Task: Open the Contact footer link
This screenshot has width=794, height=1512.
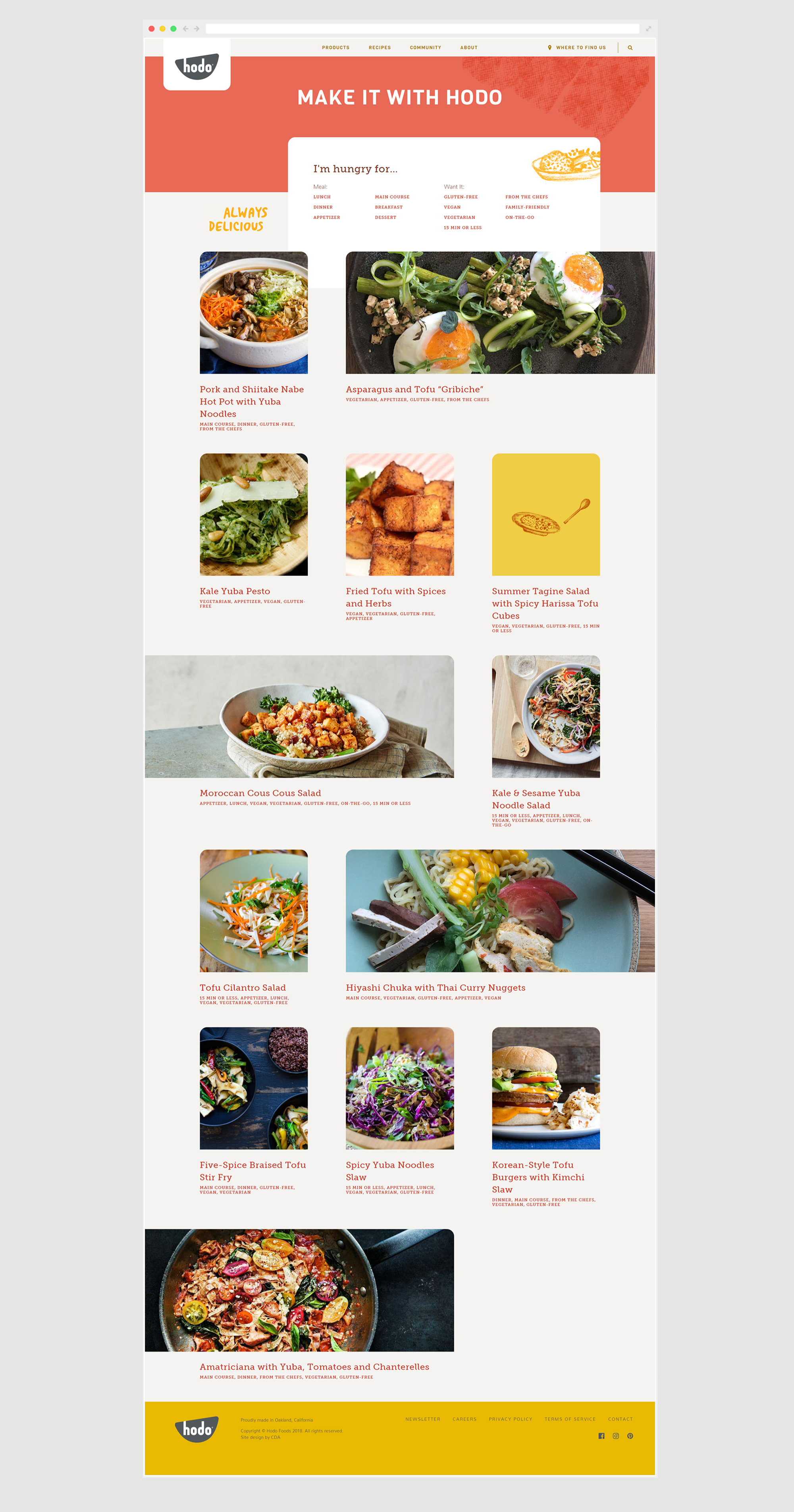Action: pos(620,1419)
